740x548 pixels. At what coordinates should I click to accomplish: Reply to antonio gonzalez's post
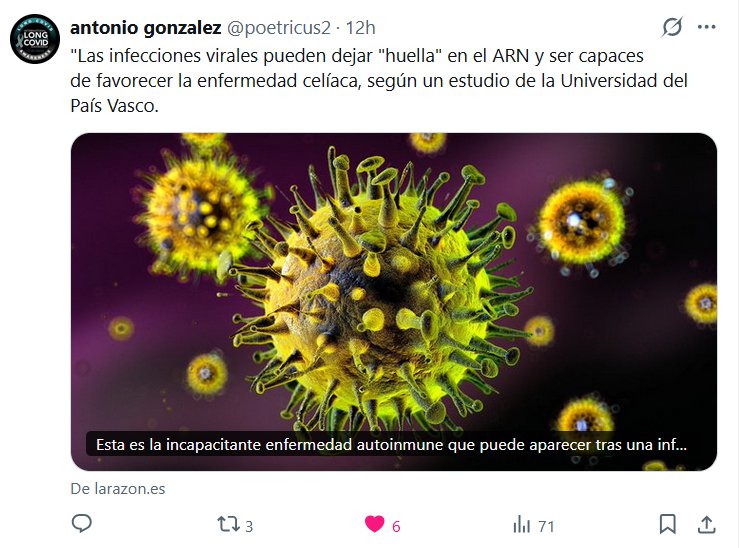(83, 524)
